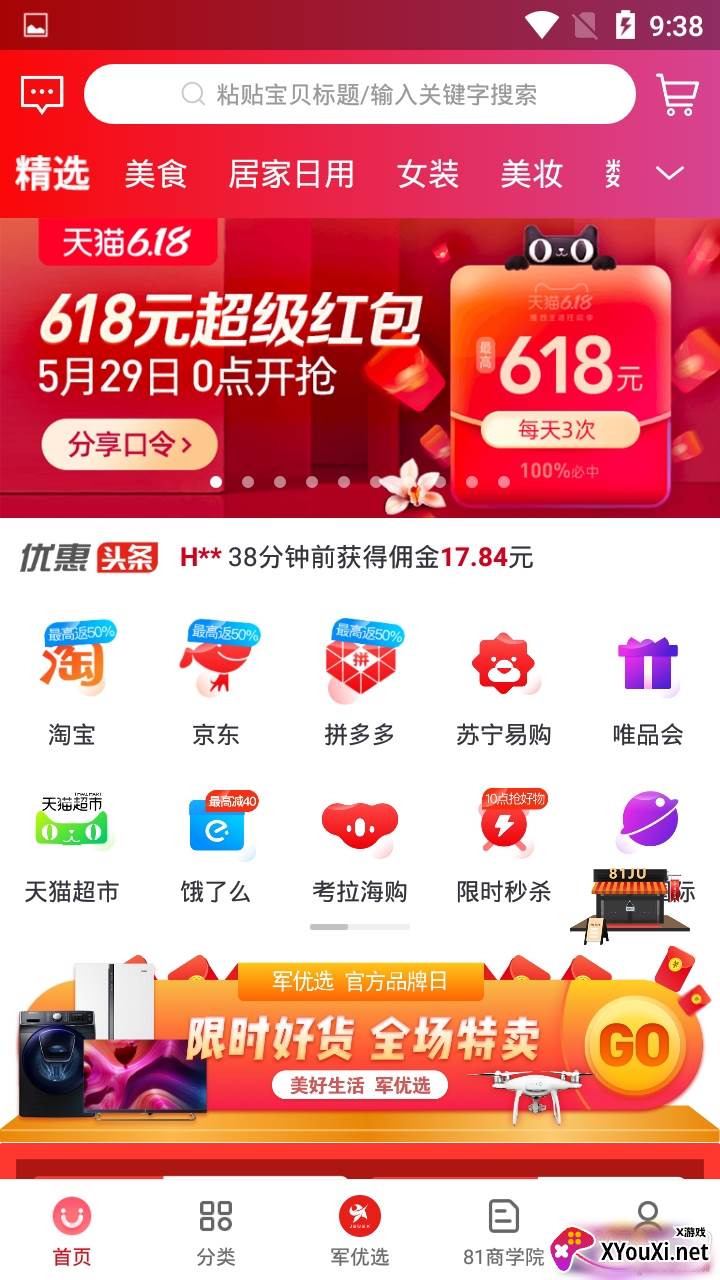Switch to the 美食 category tab
This screenshot has width=720, height=1280.
click(x=156, y=174)
